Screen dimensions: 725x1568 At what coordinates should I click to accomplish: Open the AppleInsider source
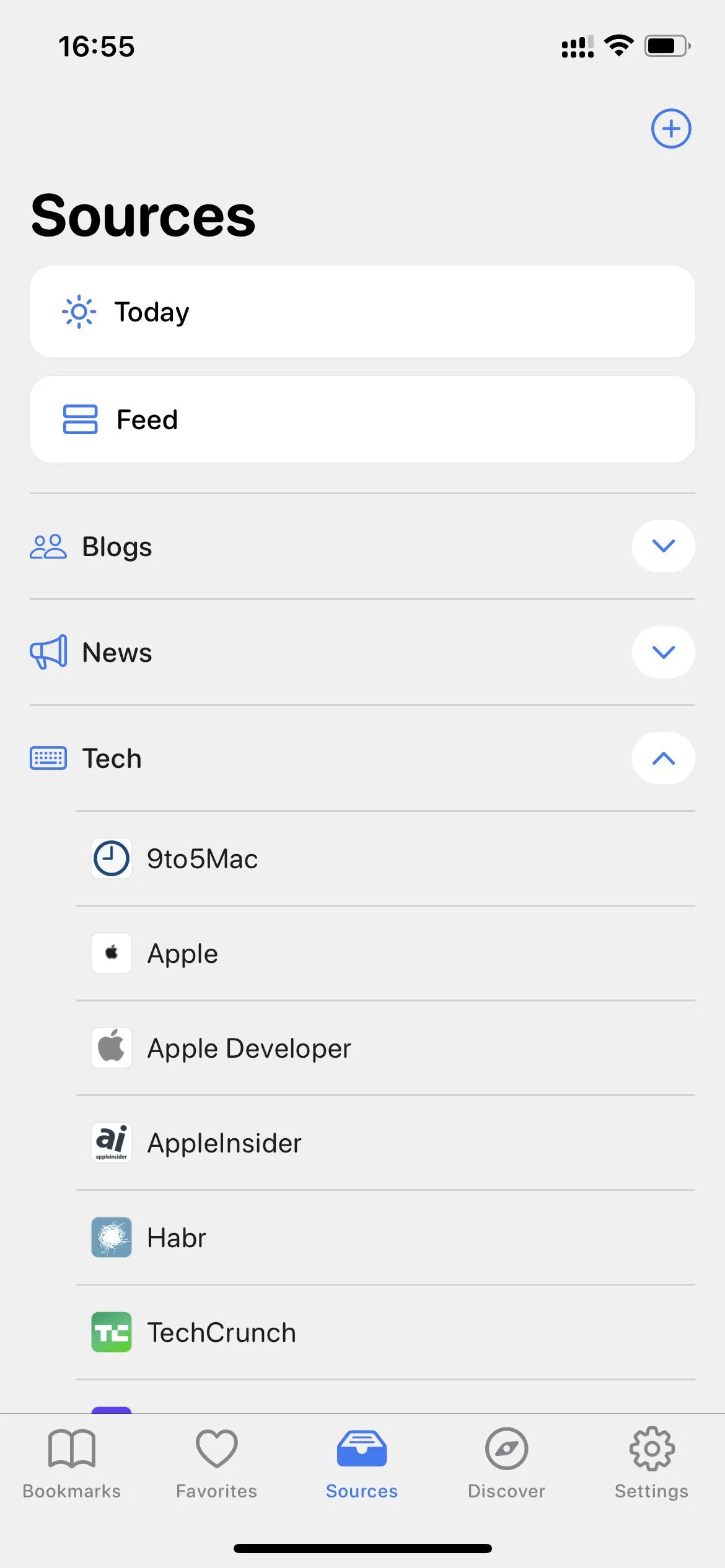(385, 1143)
